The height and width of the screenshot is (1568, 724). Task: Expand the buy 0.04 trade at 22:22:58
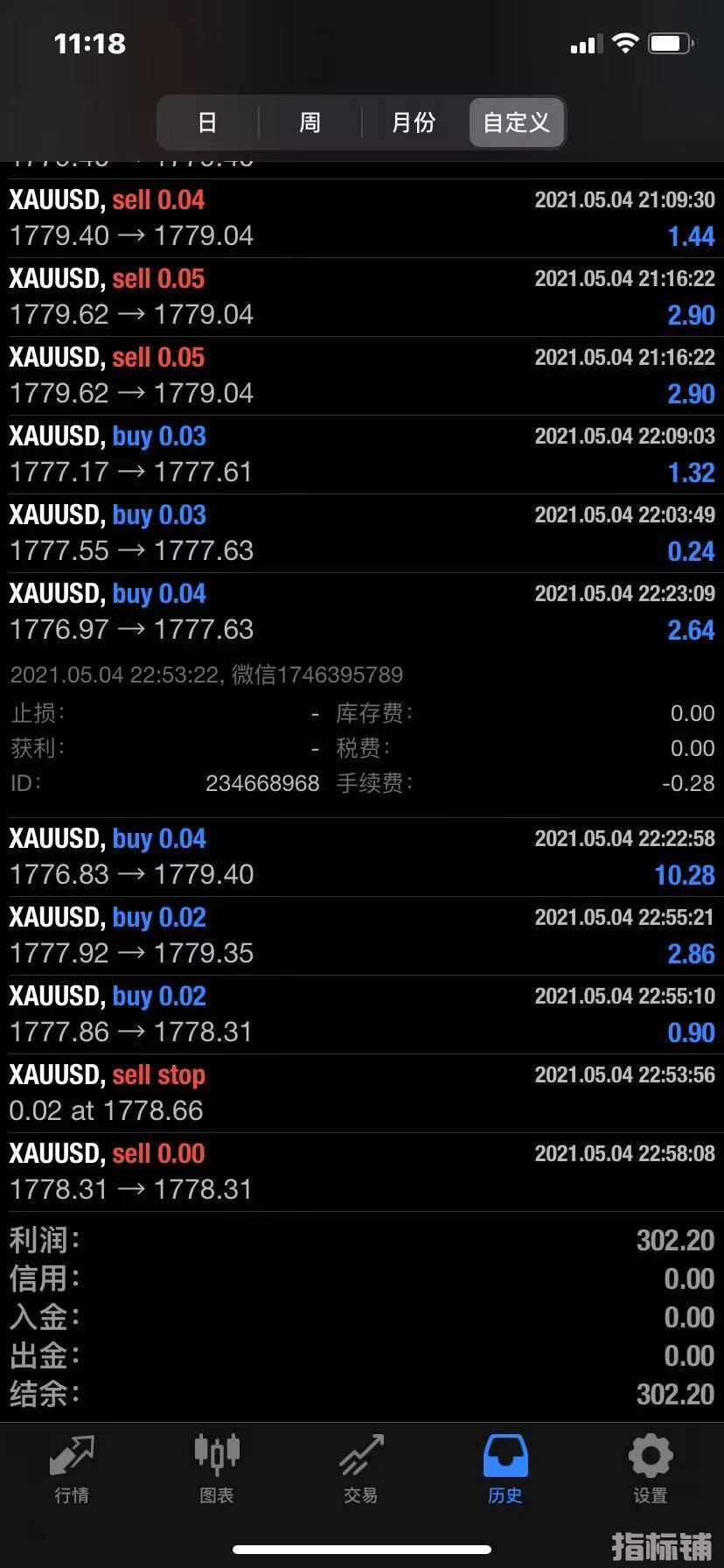pyautogui.click(x=362, y=857)
